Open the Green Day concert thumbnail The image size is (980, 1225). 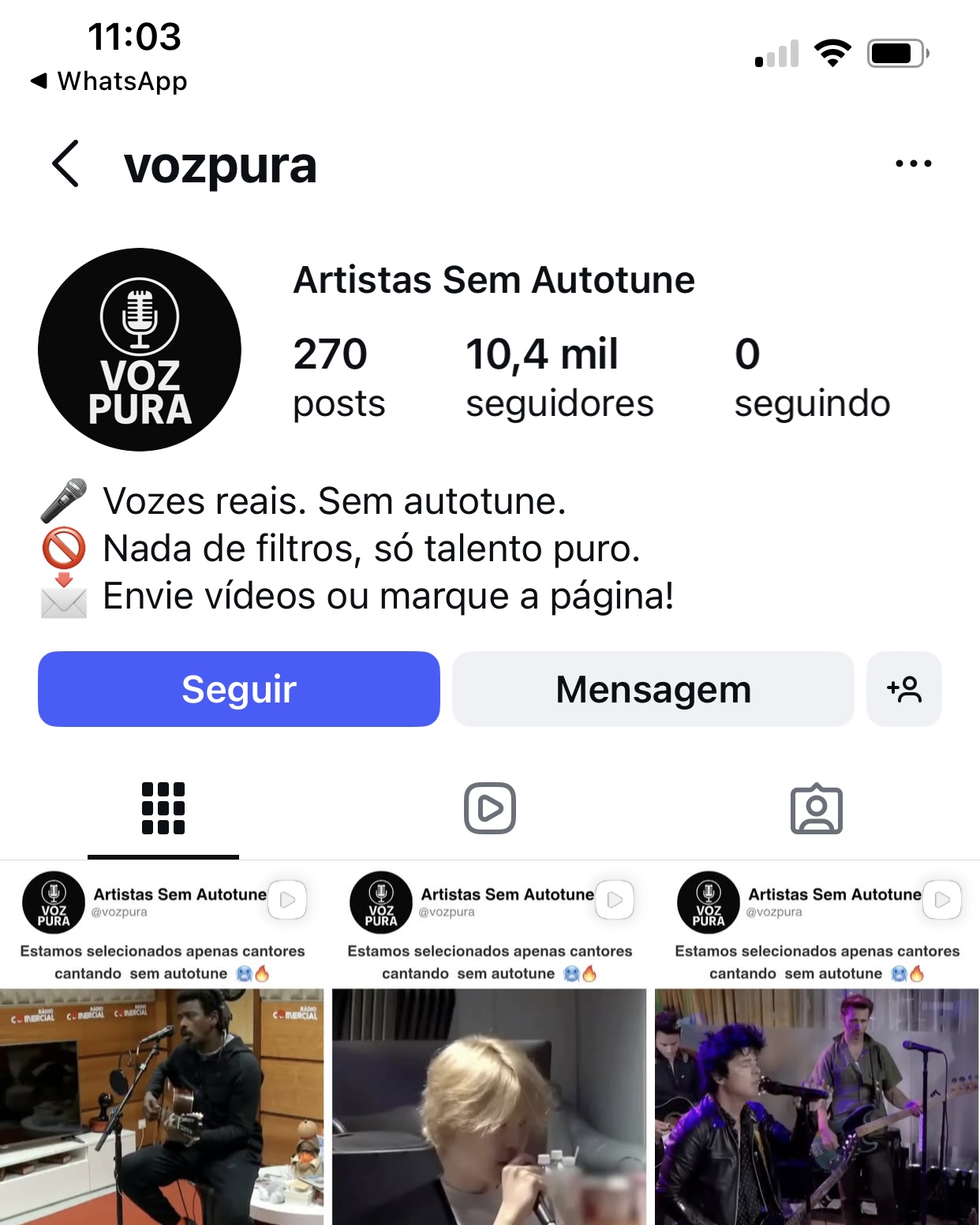pos(817,1105)
